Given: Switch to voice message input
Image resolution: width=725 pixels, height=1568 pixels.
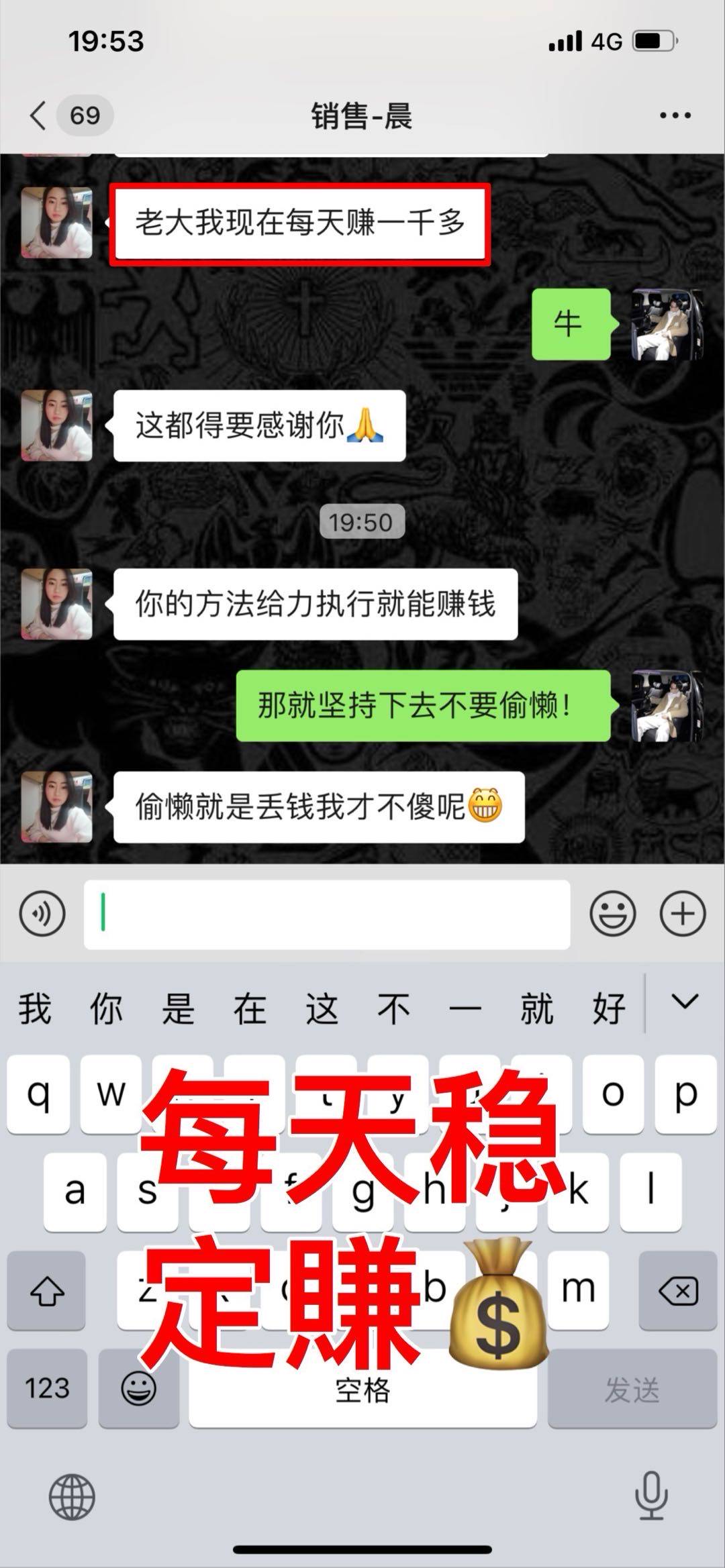Looking at the screenshot, I should pos(42,913).
